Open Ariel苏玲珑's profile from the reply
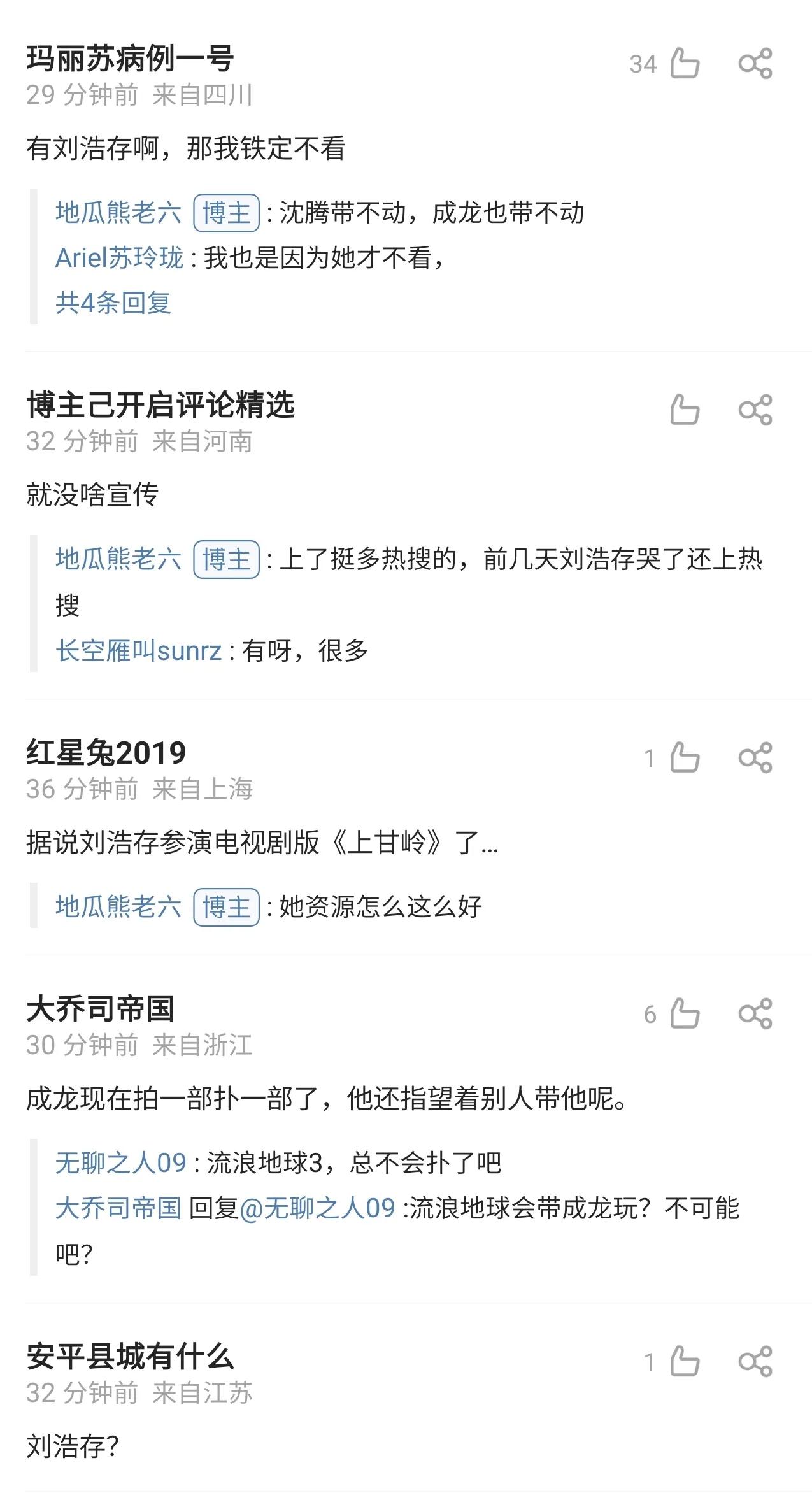The image size is (812, 1500). click(119, 257)
